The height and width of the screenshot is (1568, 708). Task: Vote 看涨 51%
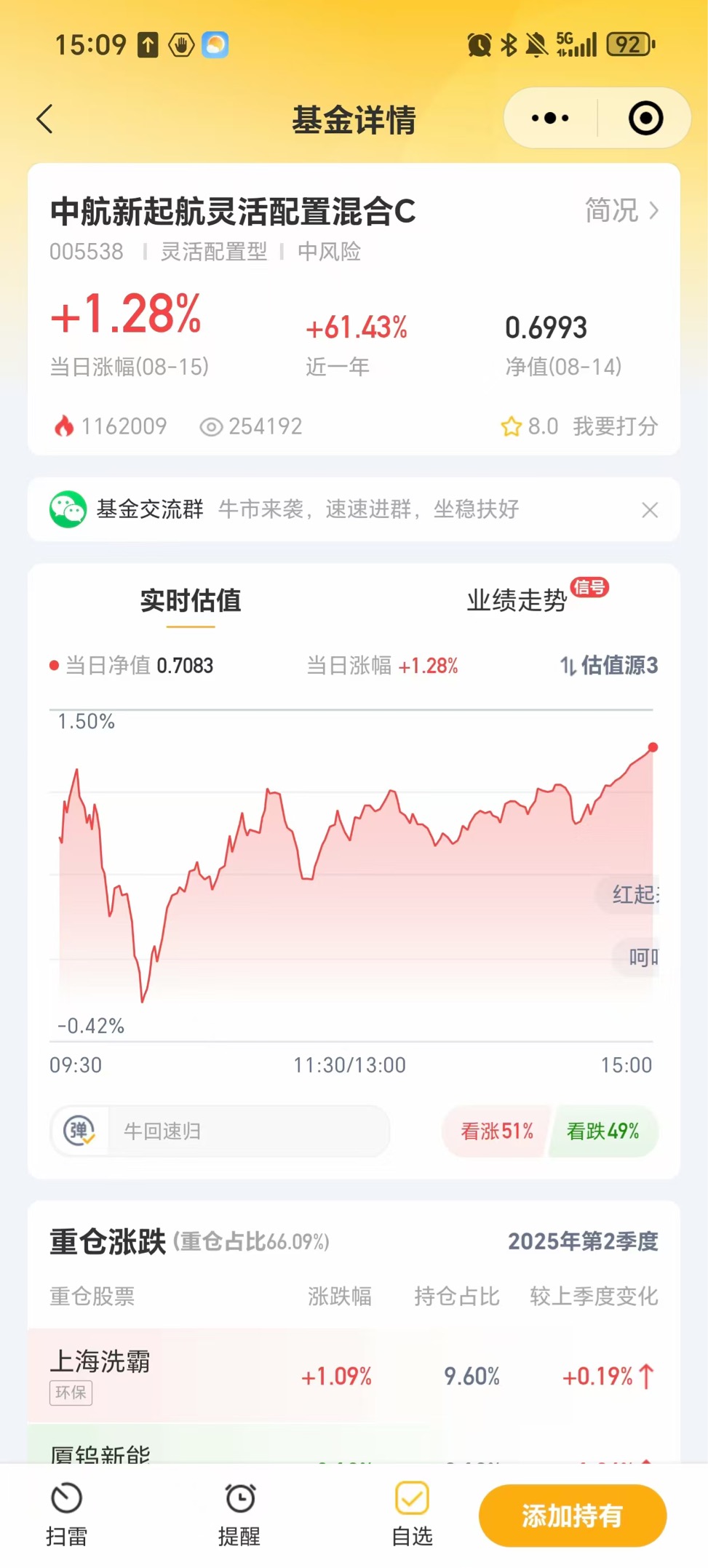point(496,1131)
